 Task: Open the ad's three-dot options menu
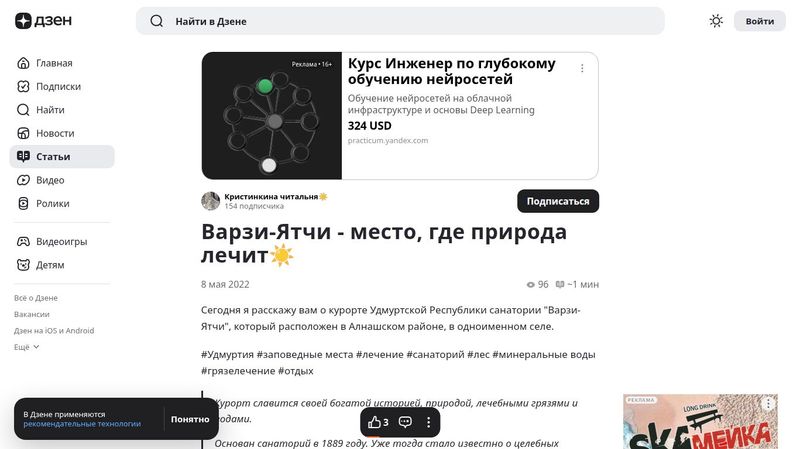pos(582,69)
